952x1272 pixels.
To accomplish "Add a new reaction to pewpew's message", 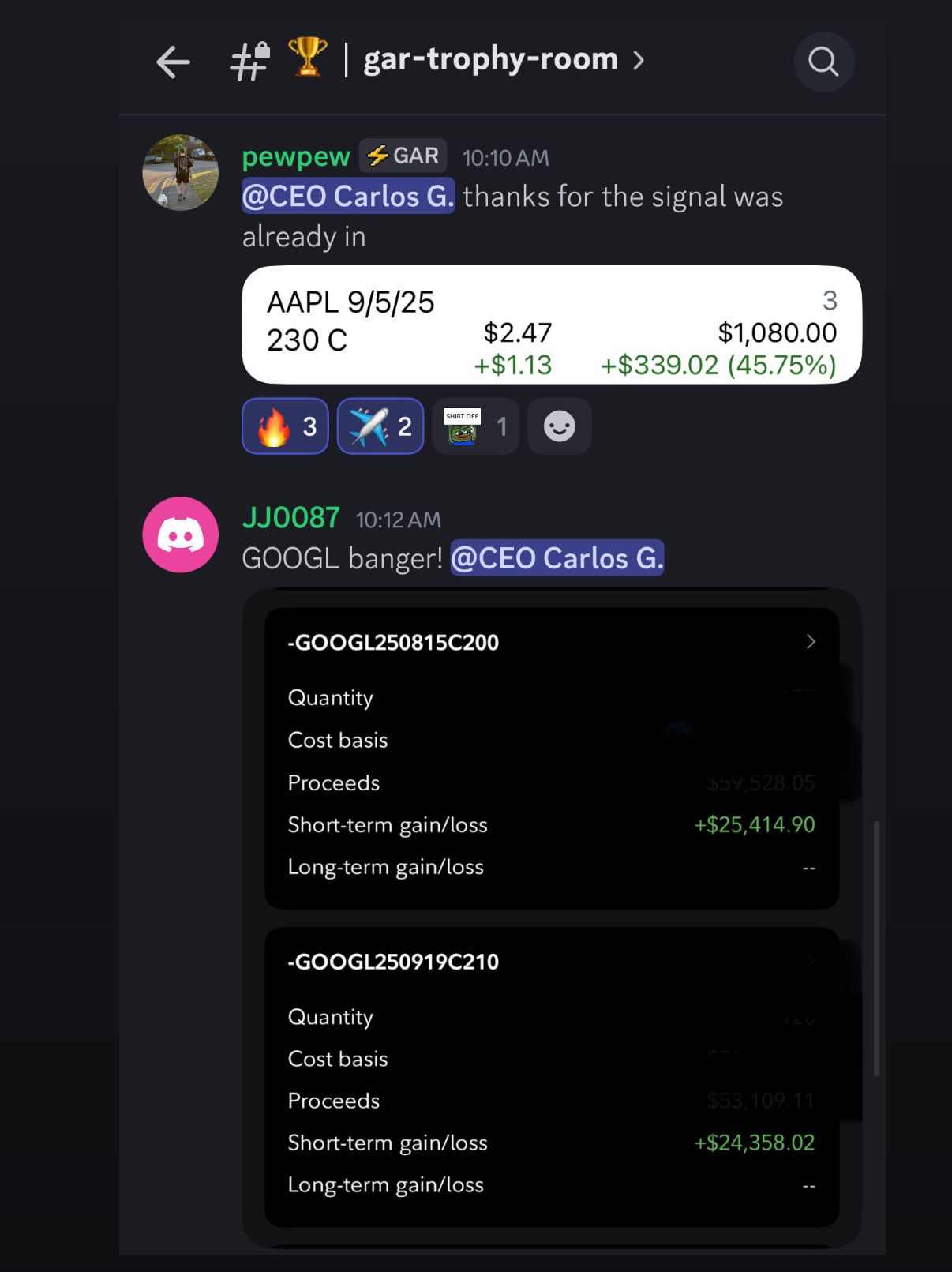I will [x=559, y=426].
